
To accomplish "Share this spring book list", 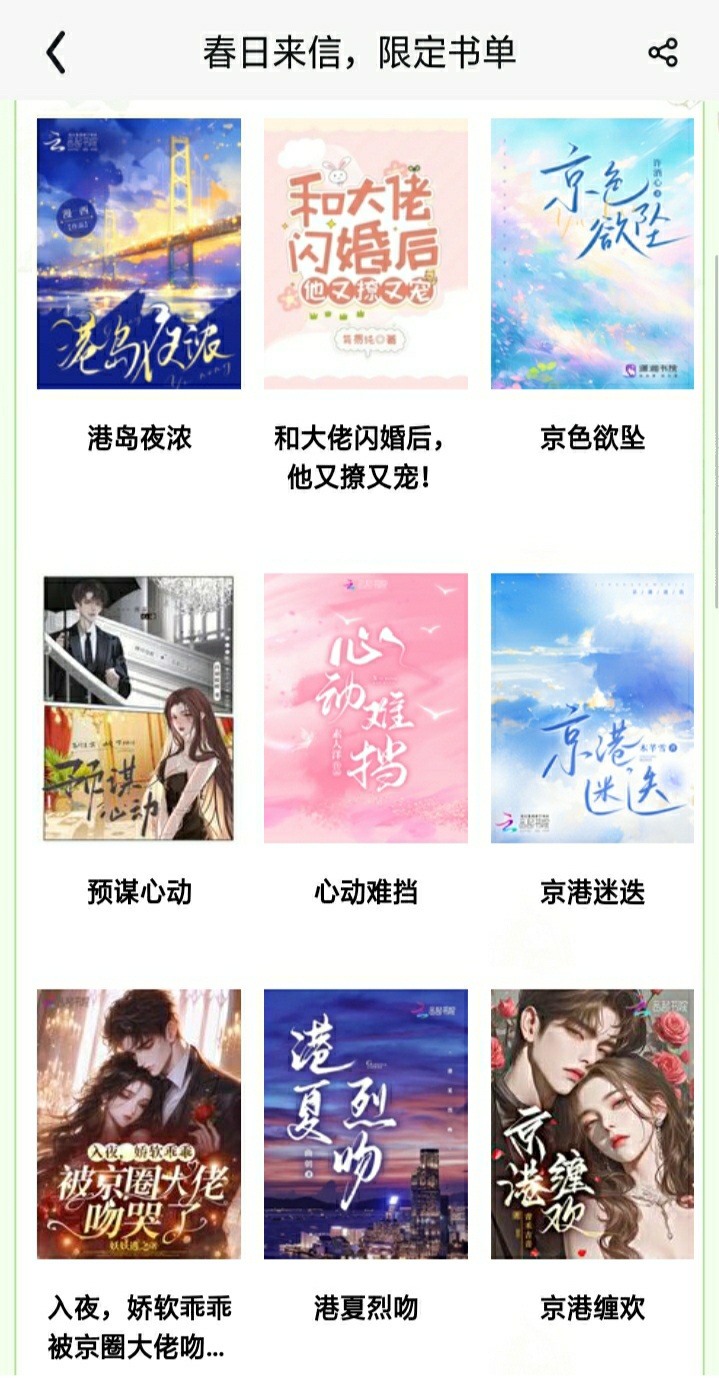I will pos(663,52).
